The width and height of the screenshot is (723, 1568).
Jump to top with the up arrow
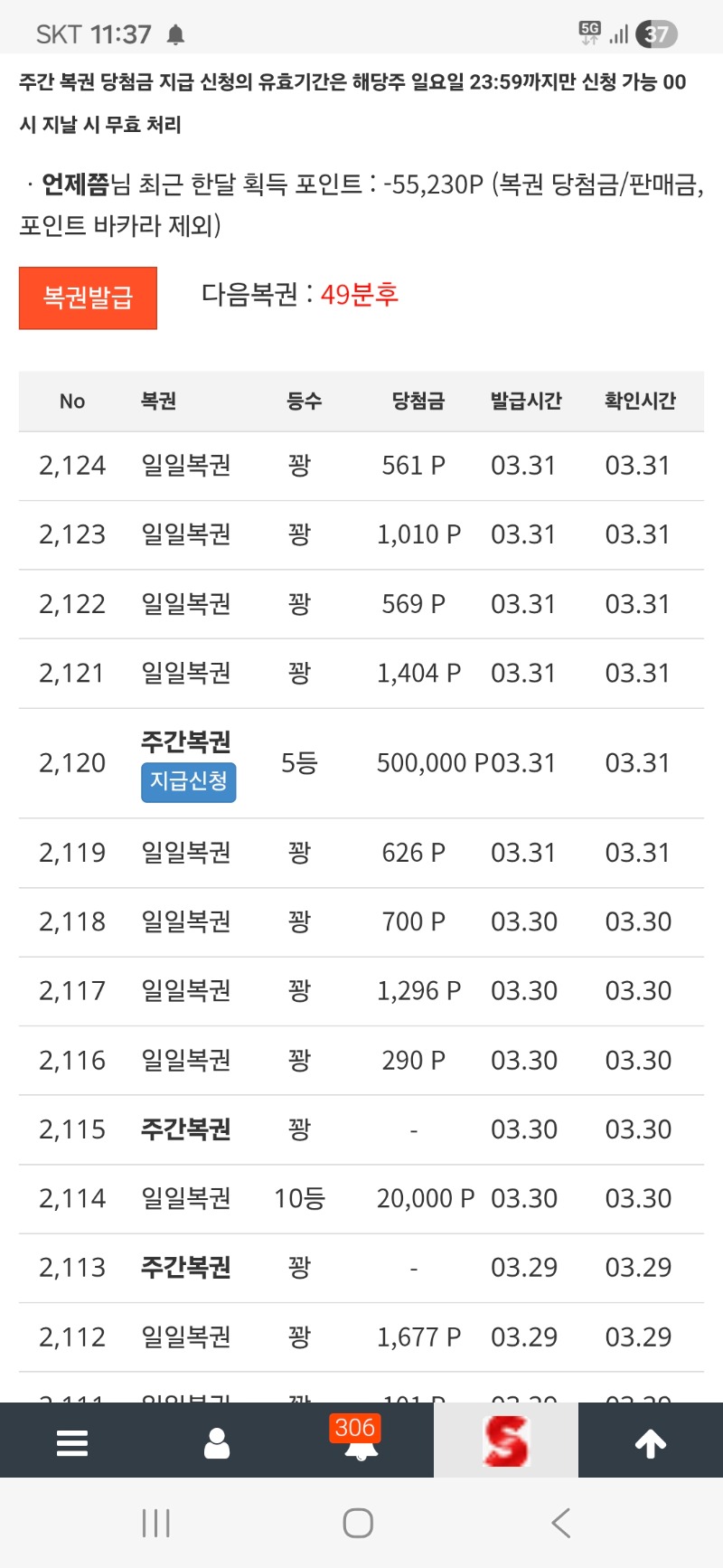tap(650, 1443)
